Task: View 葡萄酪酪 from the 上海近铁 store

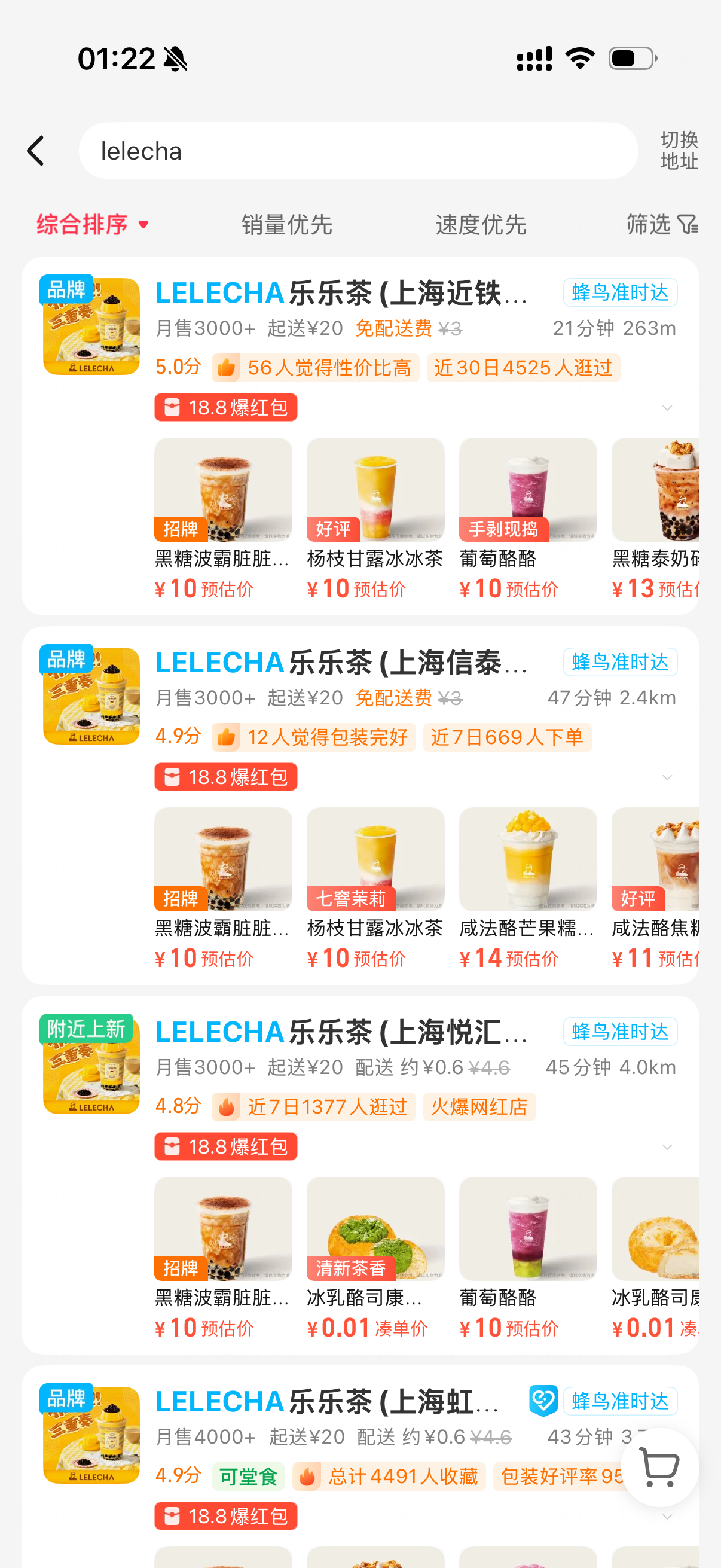Action: 527,517
